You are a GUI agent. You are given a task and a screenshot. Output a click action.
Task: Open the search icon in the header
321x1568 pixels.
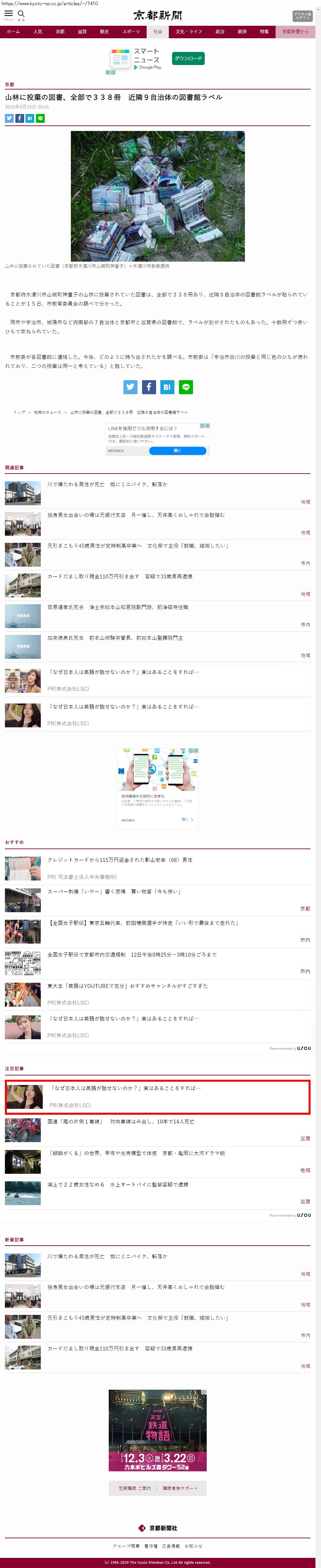(21, 14)
